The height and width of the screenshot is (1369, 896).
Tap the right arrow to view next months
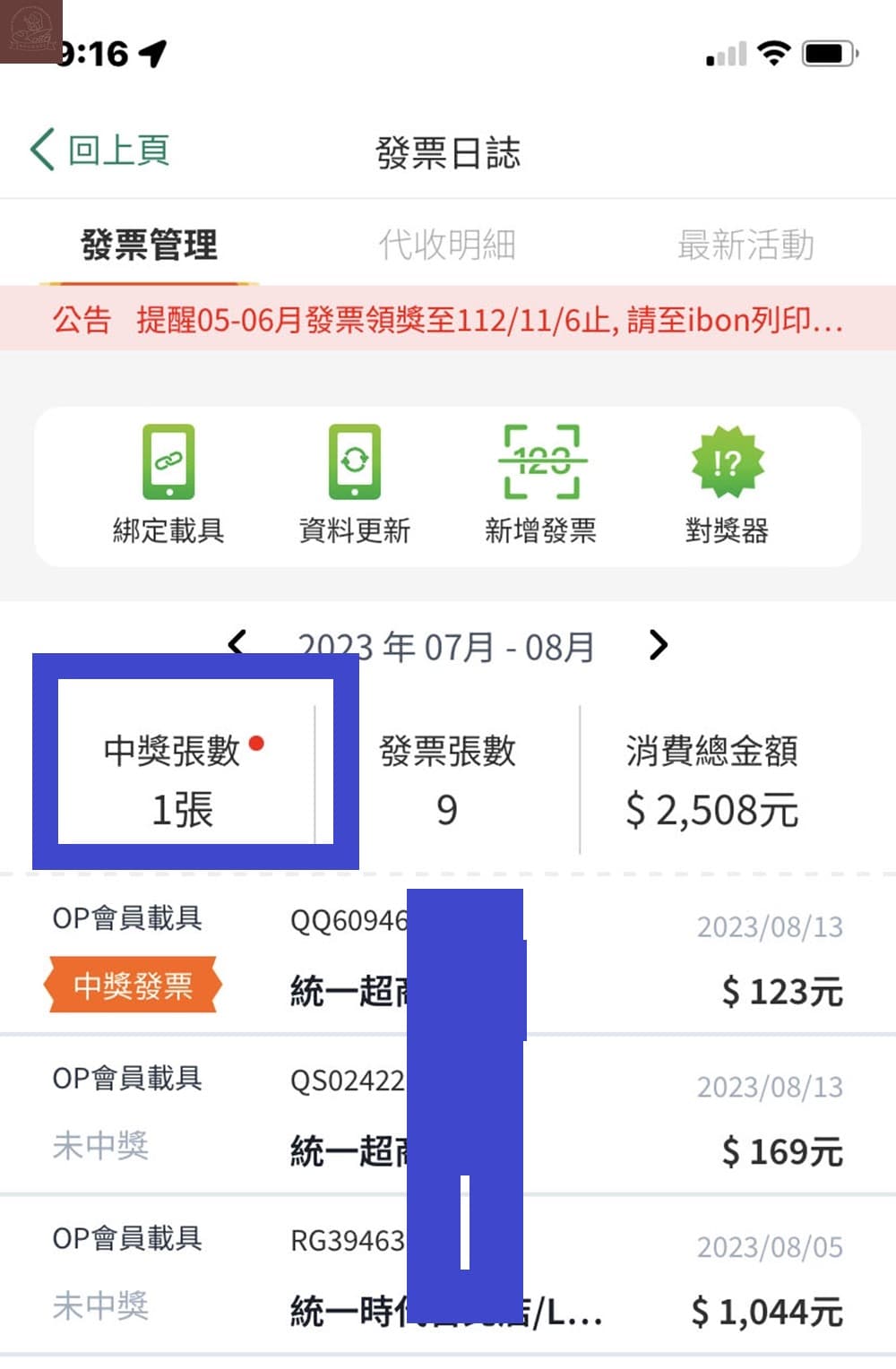(659, 643)
